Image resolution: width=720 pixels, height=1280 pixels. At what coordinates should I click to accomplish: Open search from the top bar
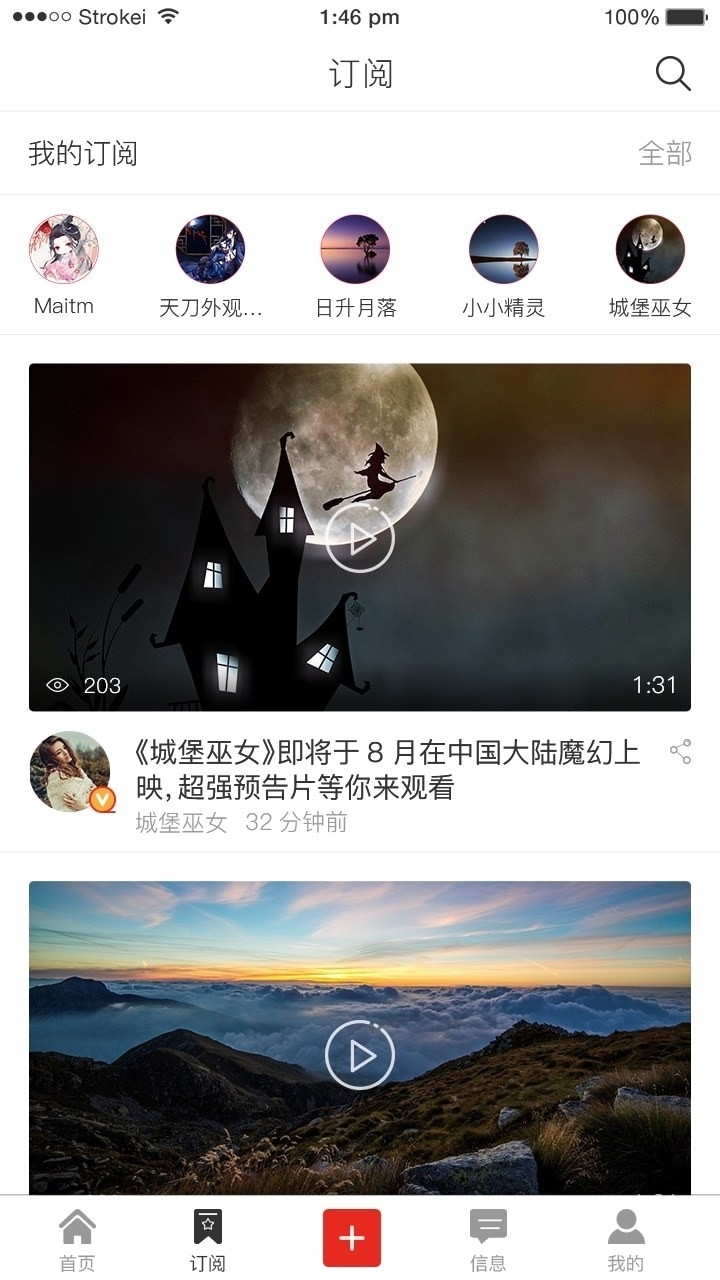click(672, 72)
